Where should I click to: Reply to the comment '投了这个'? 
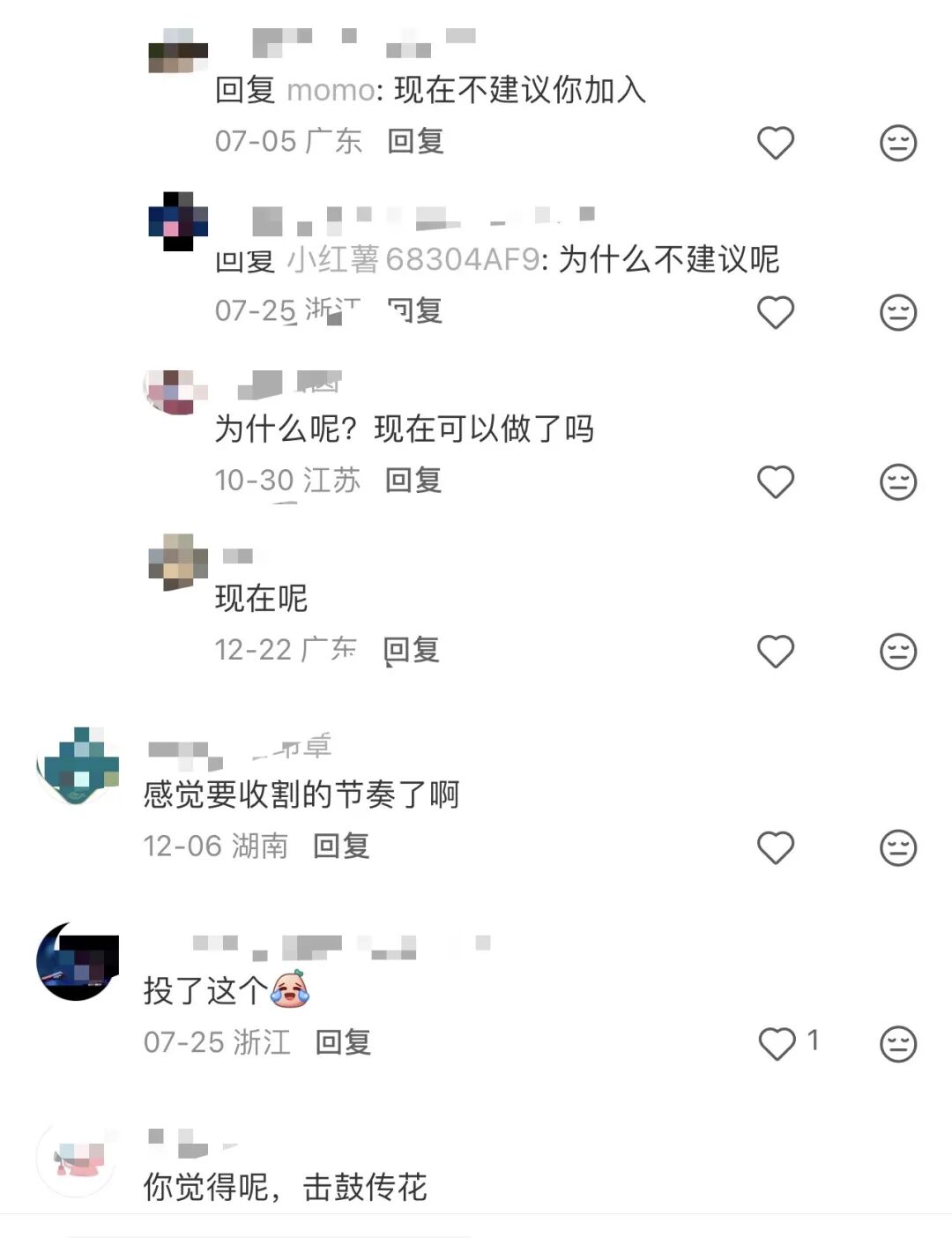343,1042
